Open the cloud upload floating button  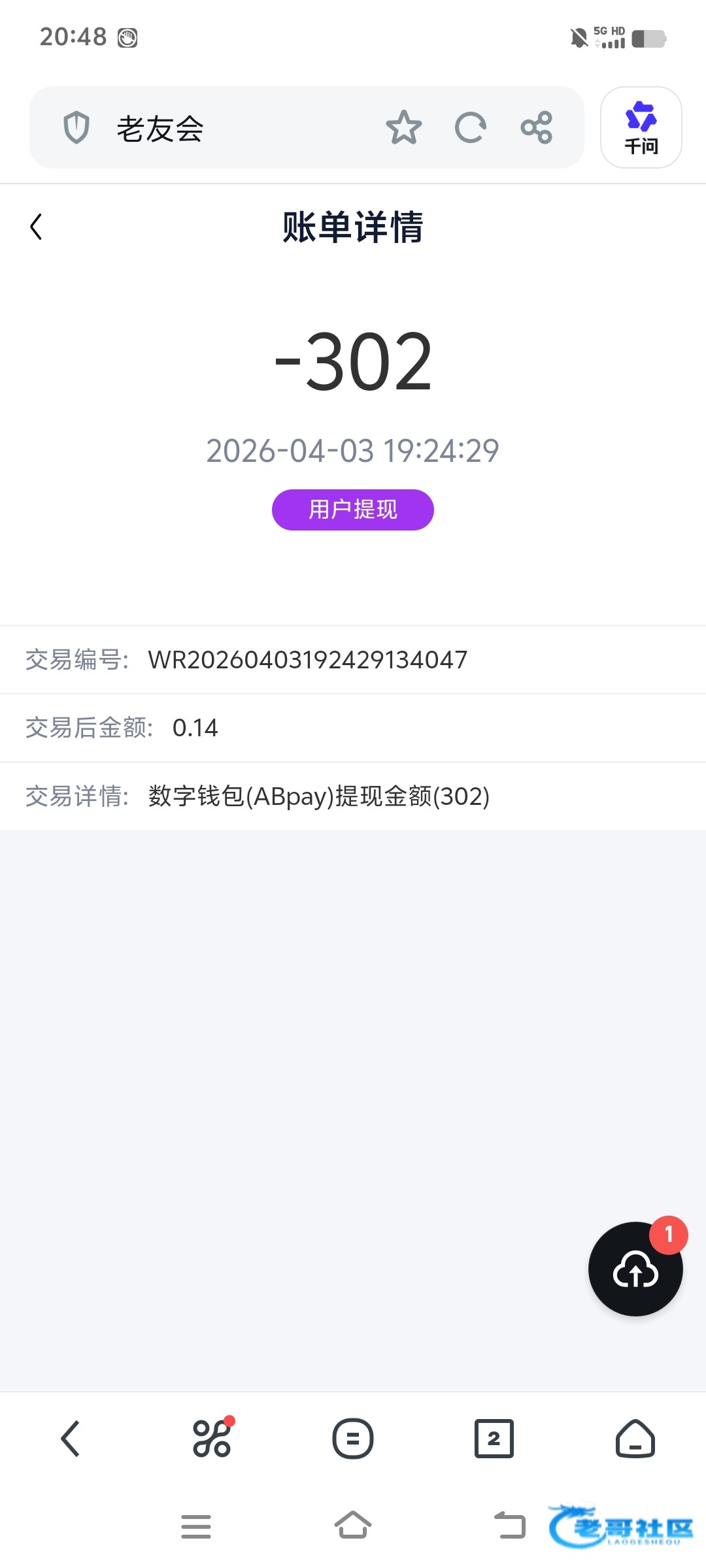point(635,1269)
